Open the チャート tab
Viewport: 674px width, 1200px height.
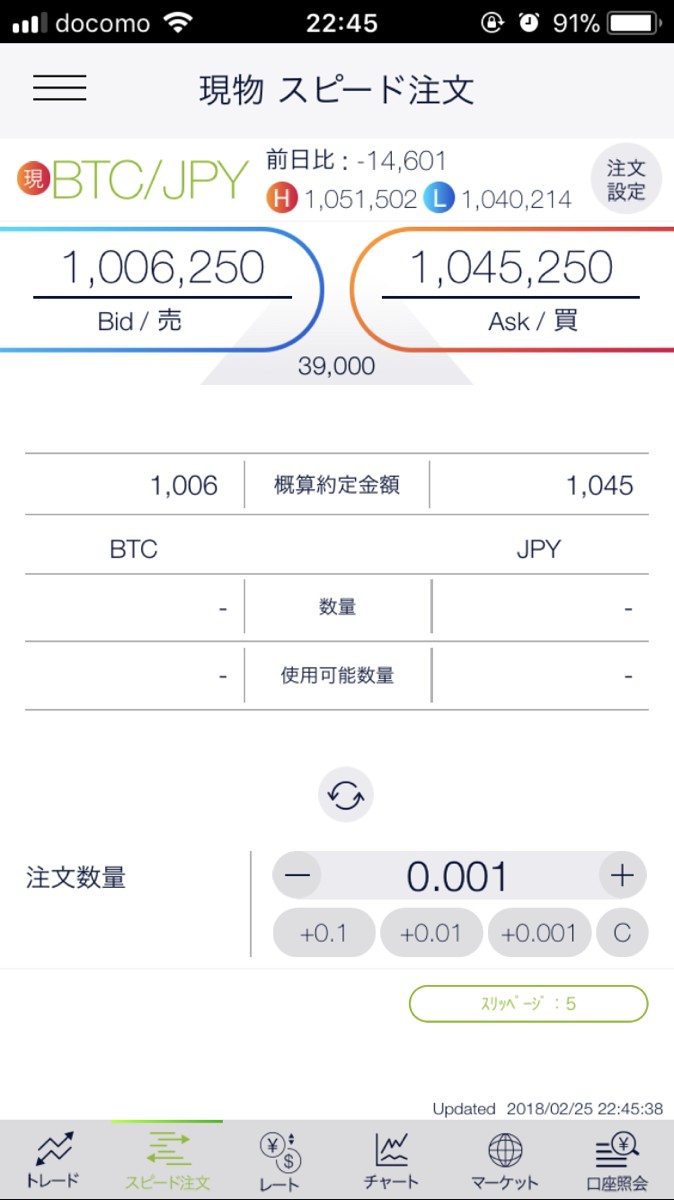(x=392, y=1160)
